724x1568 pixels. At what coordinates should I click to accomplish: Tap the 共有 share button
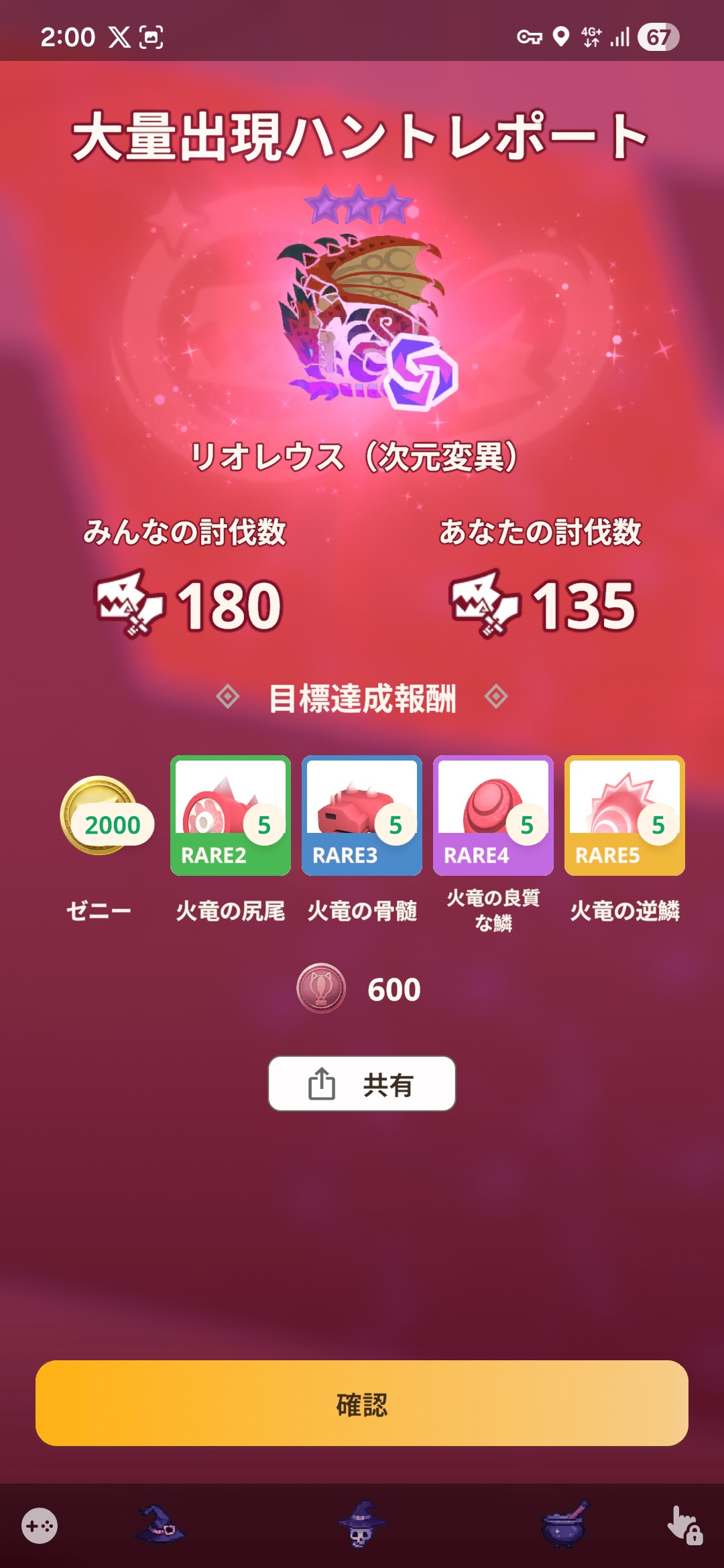click(362, 1084)
